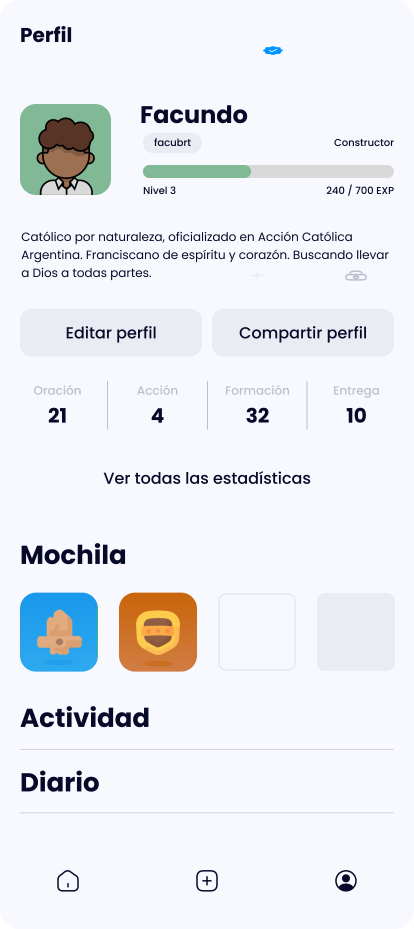Image resolution: width=414 pixels, height=929 pixels.
Task: Tap Editar perfil button
Action: click(111, 332)
